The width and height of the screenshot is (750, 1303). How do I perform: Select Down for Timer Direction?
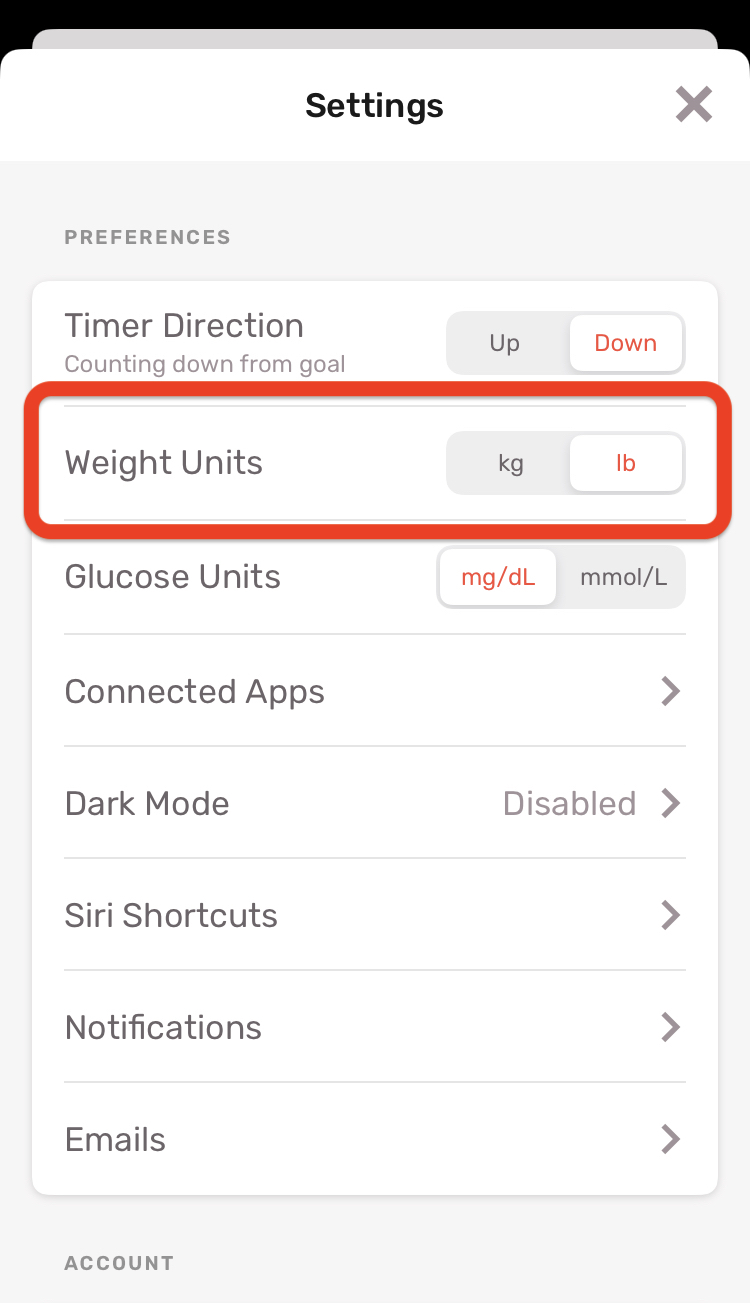626,343
